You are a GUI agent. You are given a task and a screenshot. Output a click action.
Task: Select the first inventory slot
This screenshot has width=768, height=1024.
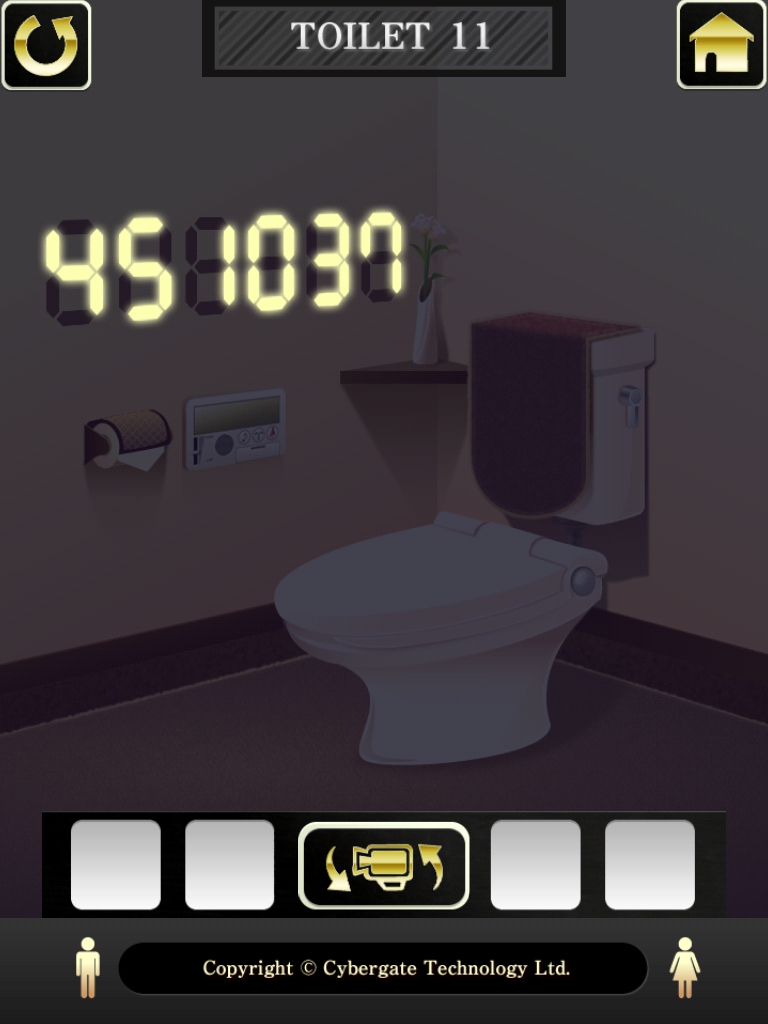116,865
